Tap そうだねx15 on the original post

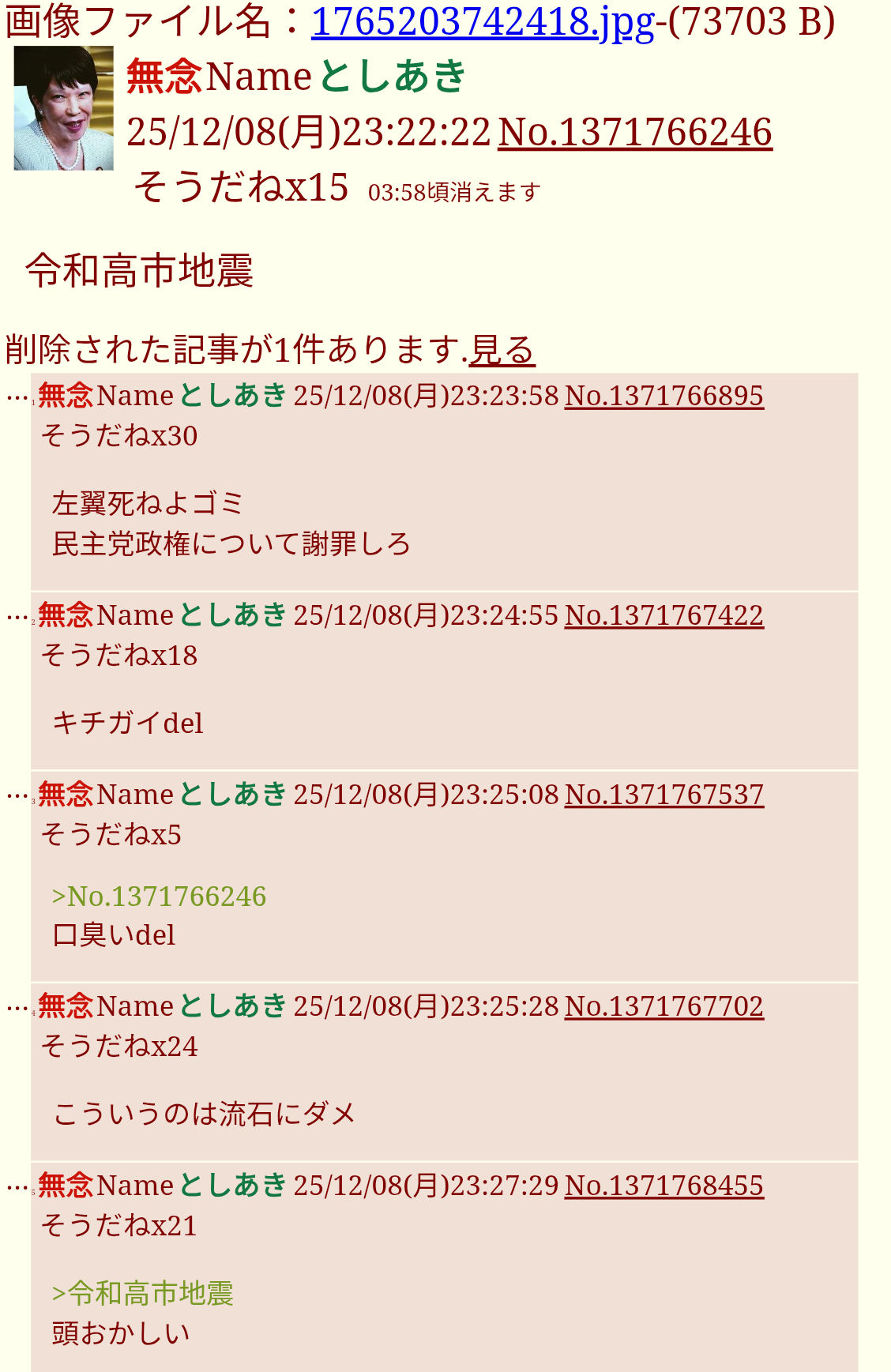pyautogui.click(x=241, y=188)
